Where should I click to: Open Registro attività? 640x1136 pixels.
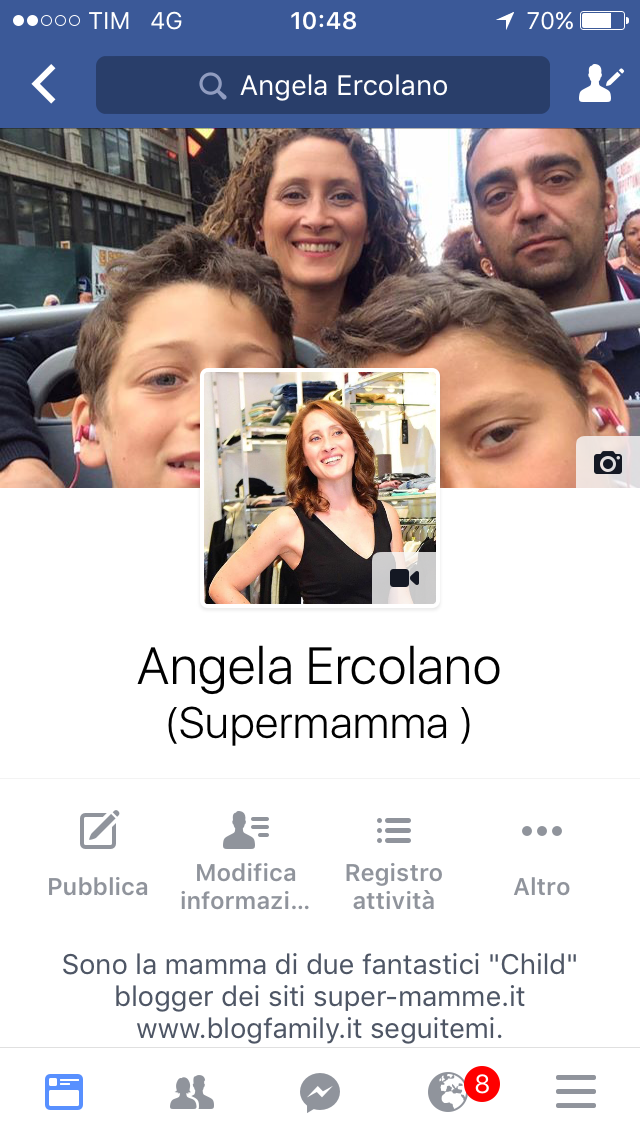tap(394, 861)
